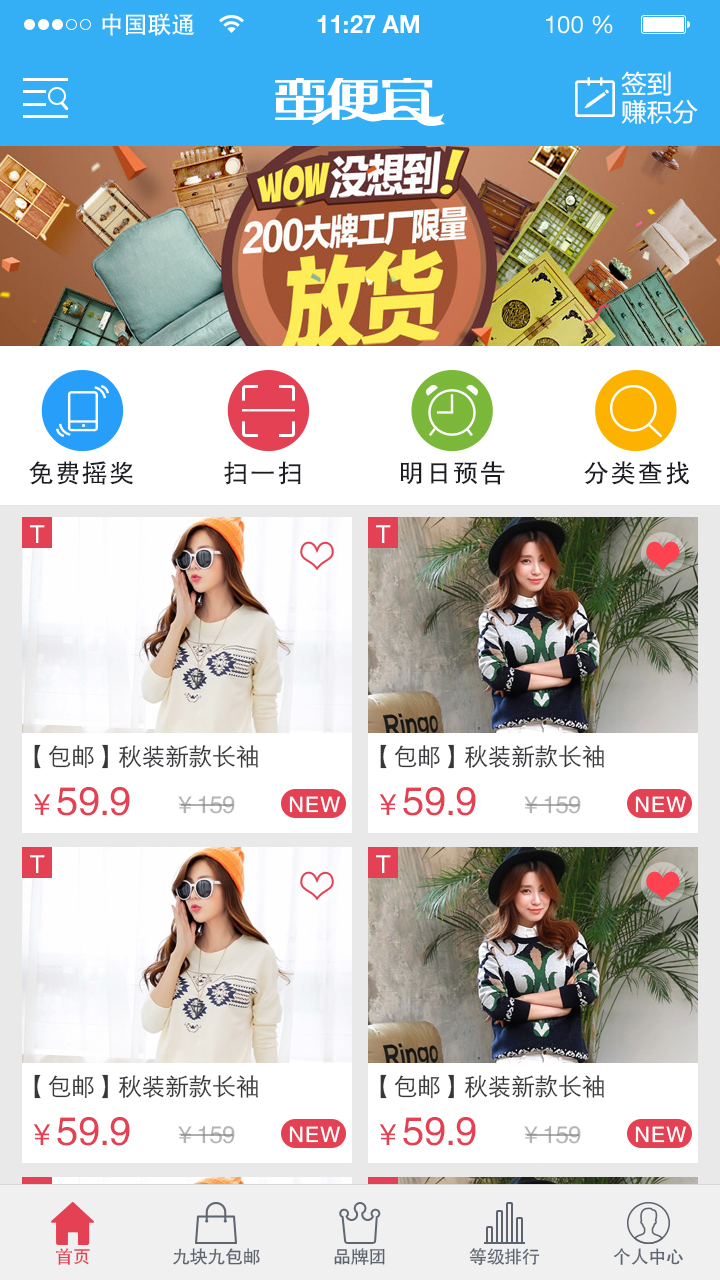Screen dimensions: 720x1280
Task: Switch to the 九块九包邮 tab
Action: (x=216, y=1234)
